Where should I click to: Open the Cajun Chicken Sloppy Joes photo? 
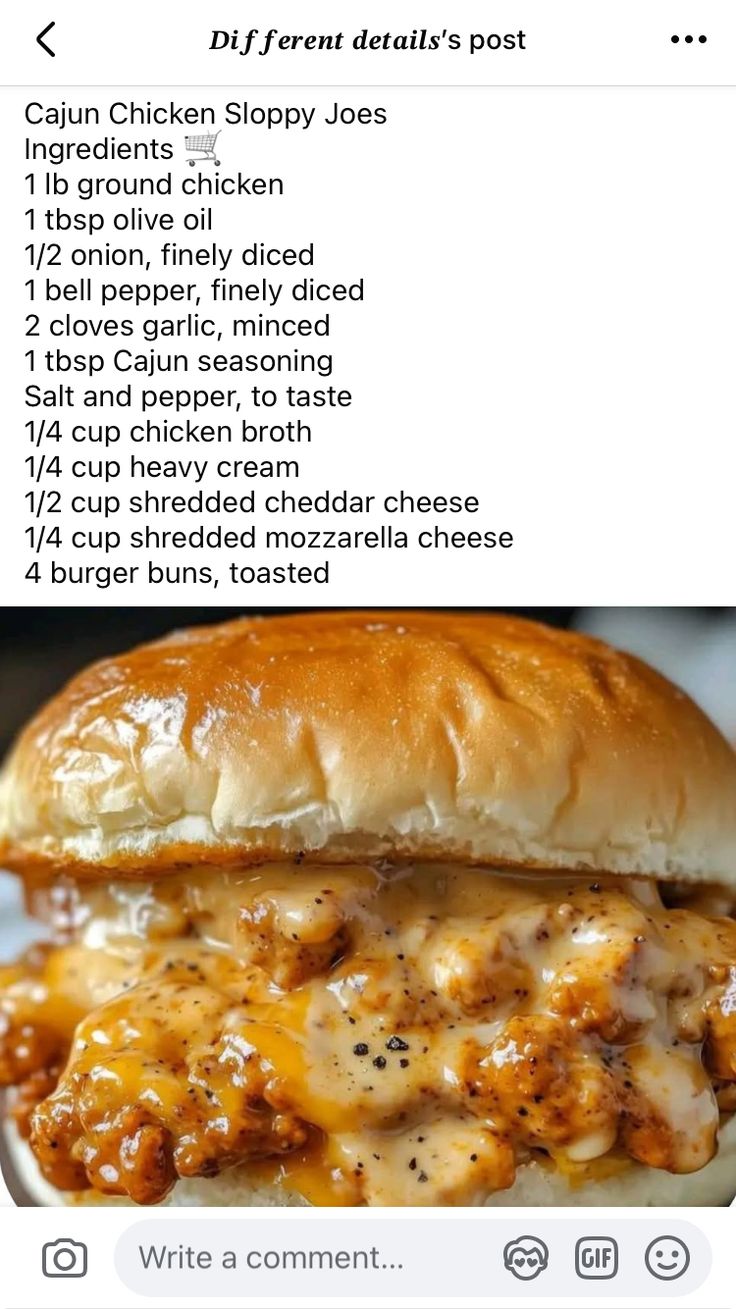coord(368,905)
